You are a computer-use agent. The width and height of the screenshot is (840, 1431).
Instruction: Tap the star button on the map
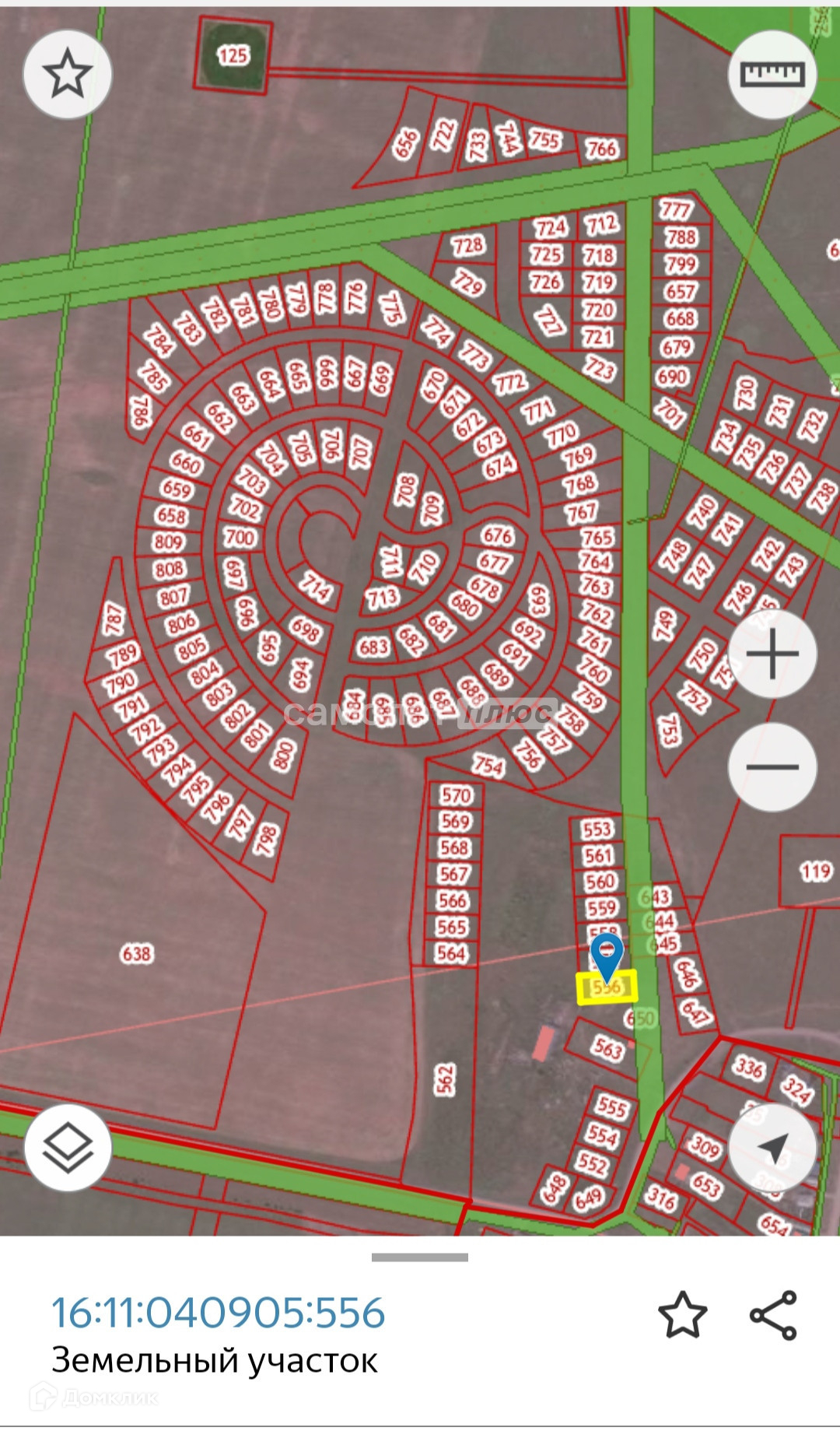68,75
